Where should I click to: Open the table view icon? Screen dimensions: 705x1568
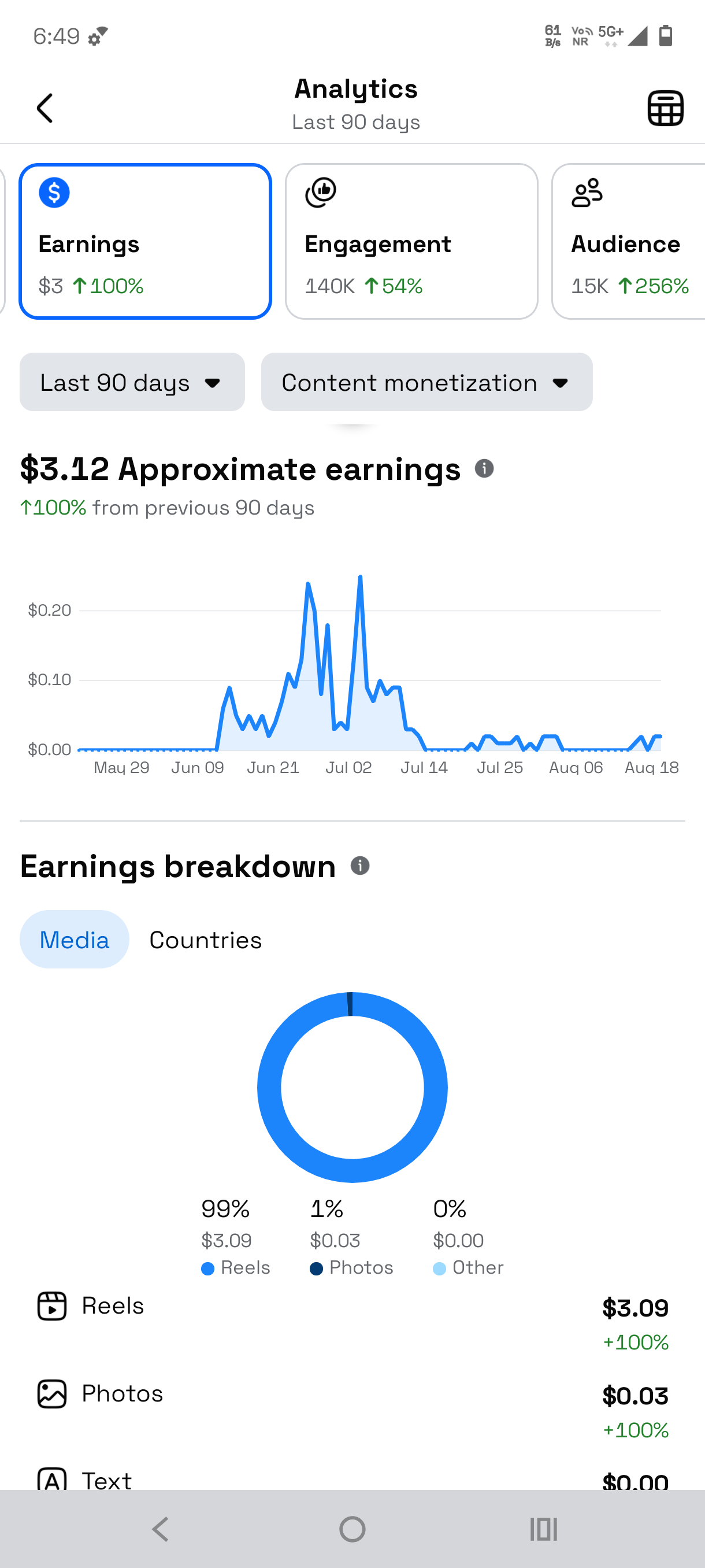coord(666,108)
